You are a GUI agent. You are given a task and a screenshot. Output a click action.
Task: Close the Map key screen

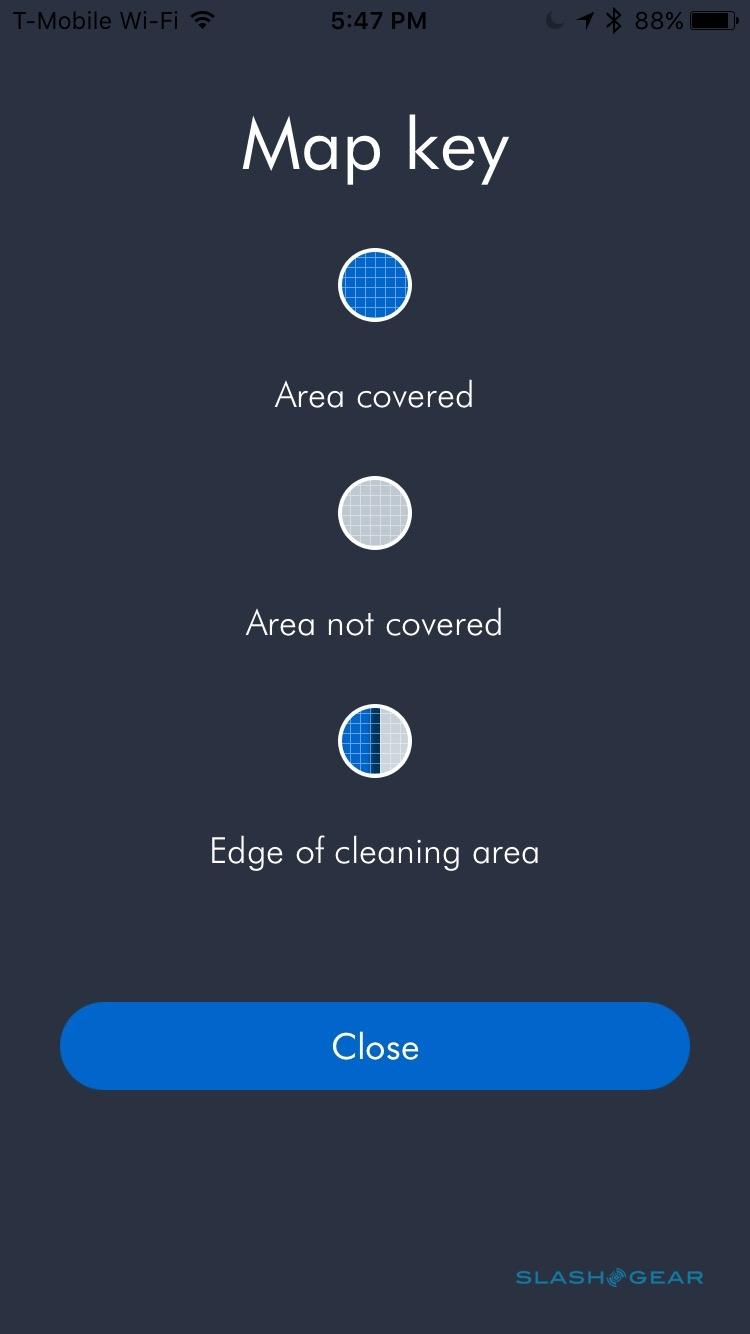375,1046
